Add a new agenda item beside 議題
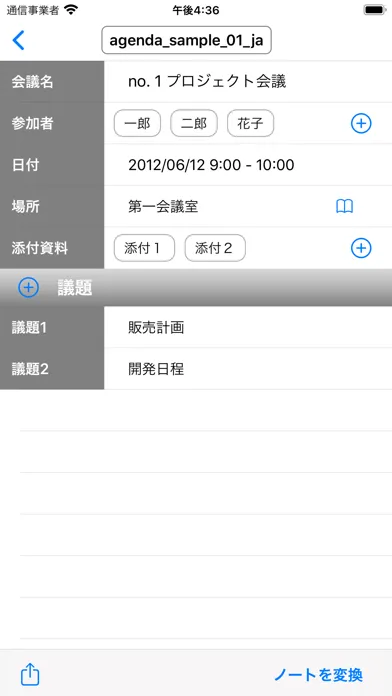 tap(28, 288)
